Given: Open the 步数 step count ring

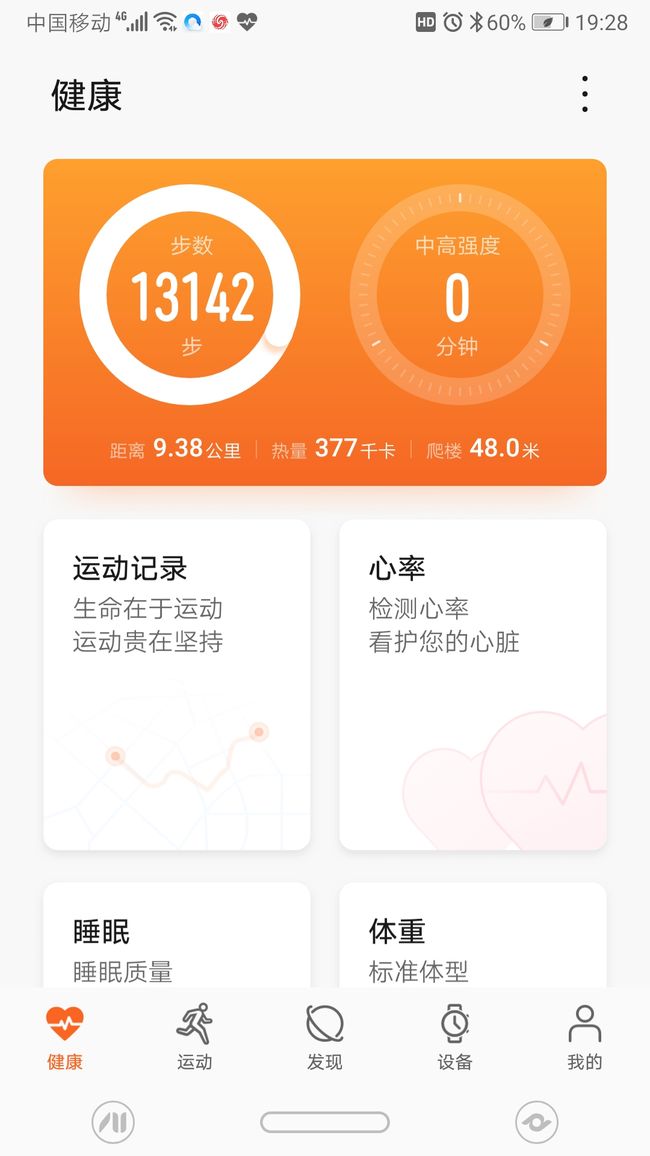Looking at the screenshot, I should (x=190, y=295).
